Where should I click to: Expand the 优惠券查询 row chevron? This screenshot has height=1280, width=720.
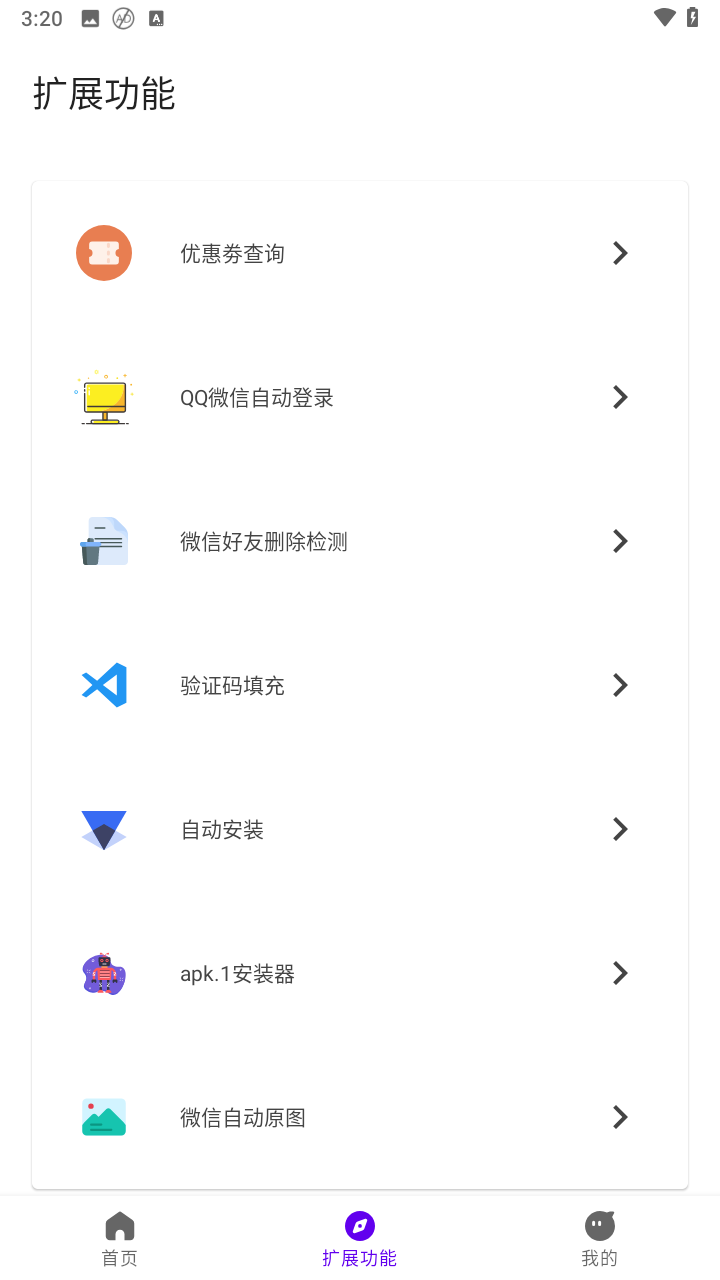pos(620,253)
